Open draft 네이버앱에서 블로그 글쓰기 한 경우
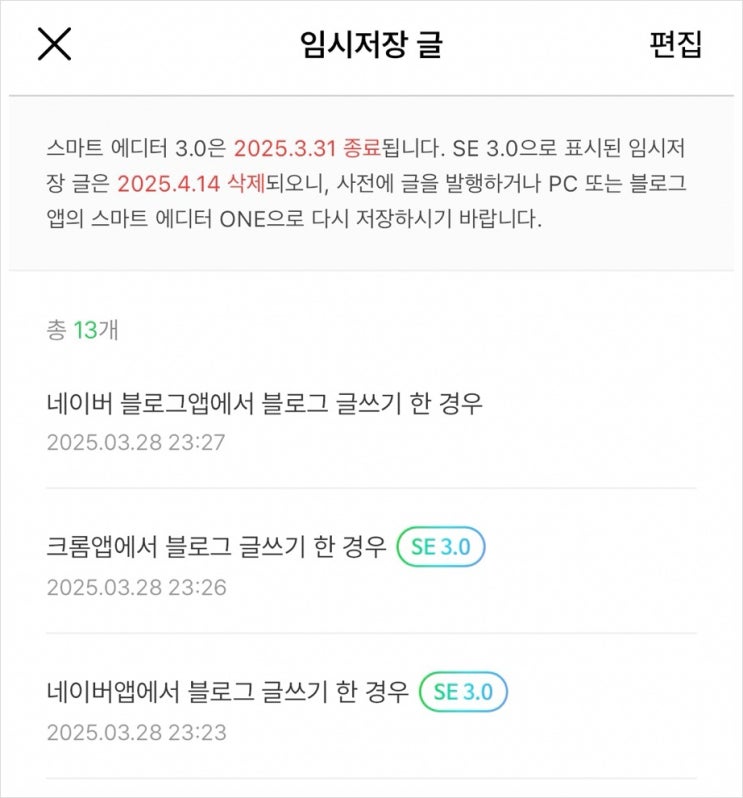This screenshot has height=798, width=743. click(372, 709)
